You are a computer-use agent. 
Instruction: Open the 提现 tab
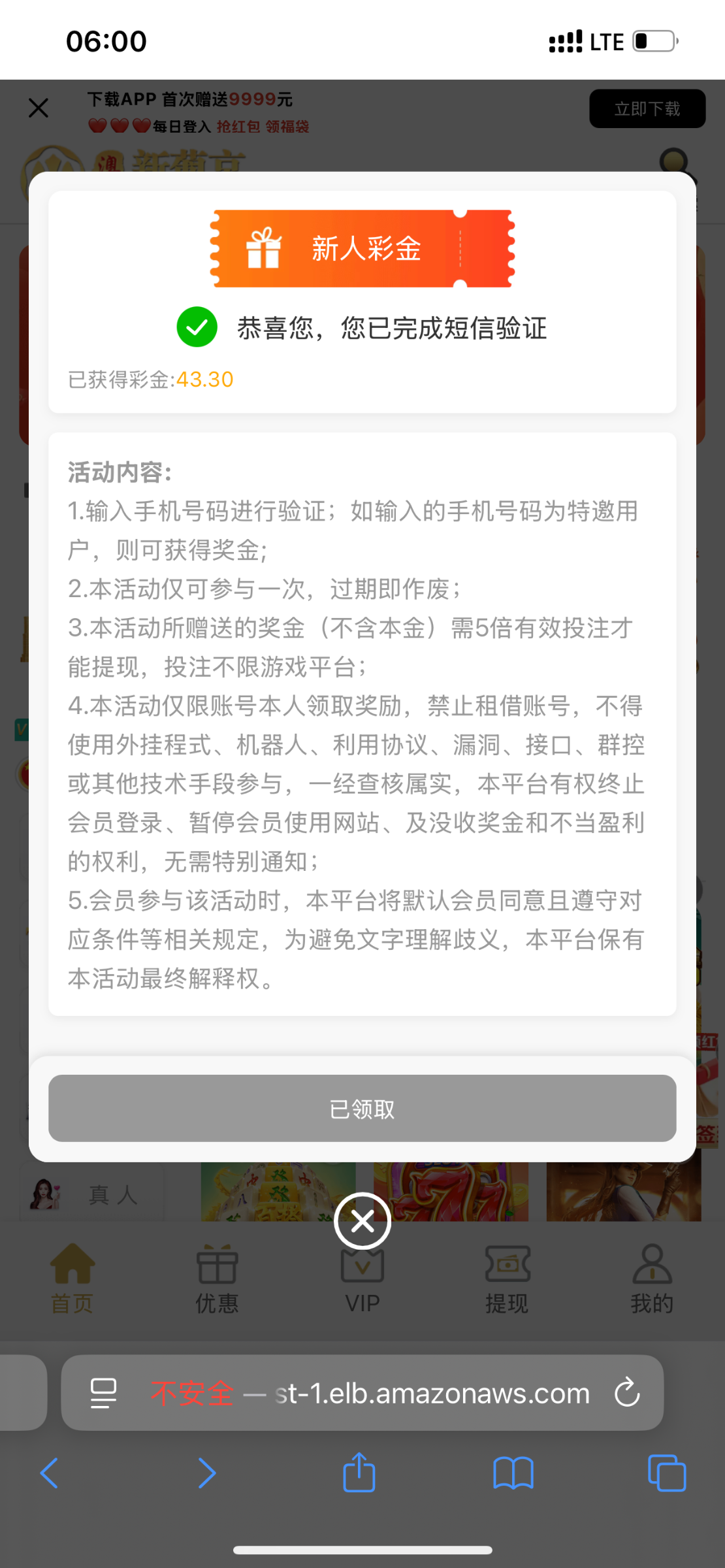coord(507,1279)
